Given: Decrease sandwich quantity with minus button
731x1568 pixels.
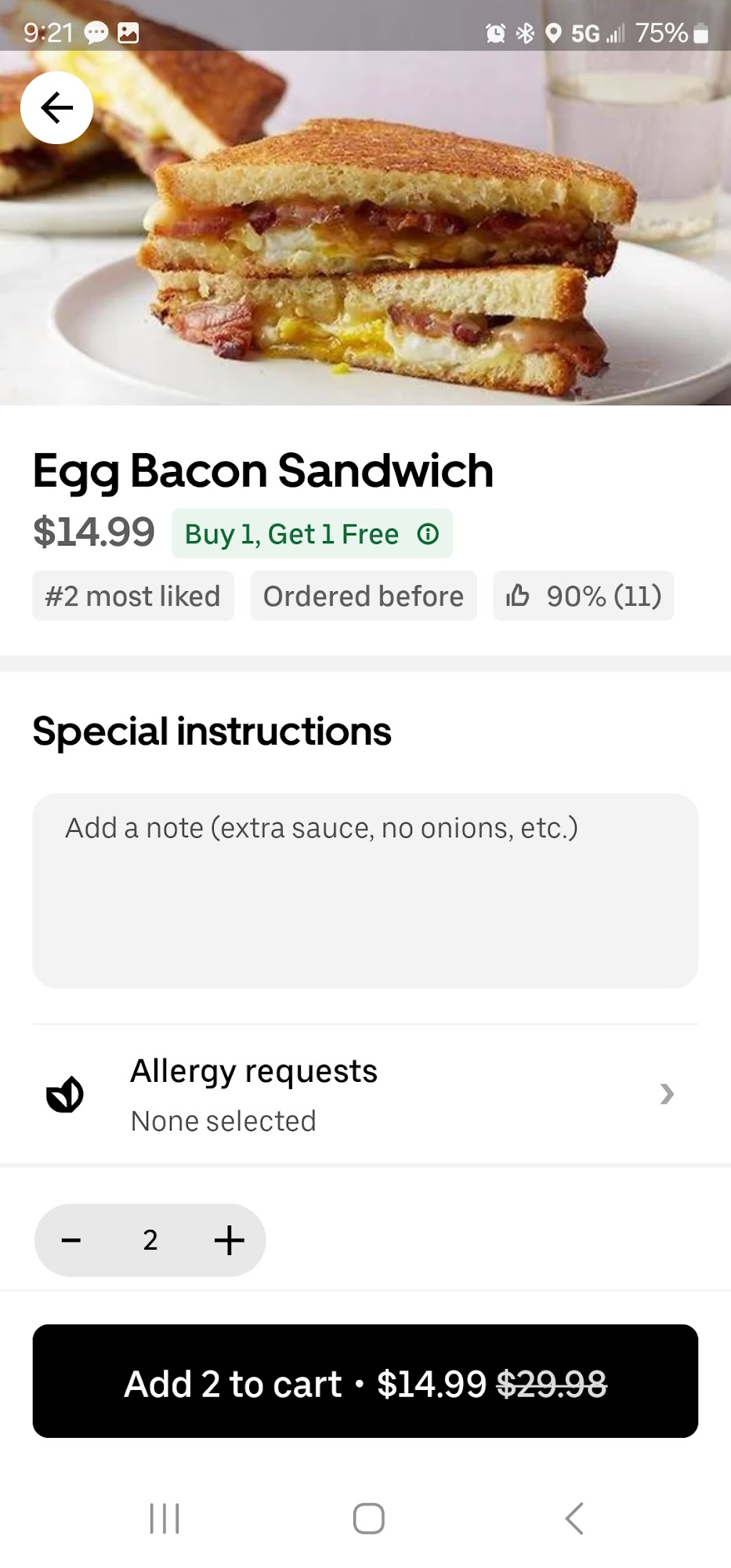Looking at the screenshot, I should pos(71,1240).
